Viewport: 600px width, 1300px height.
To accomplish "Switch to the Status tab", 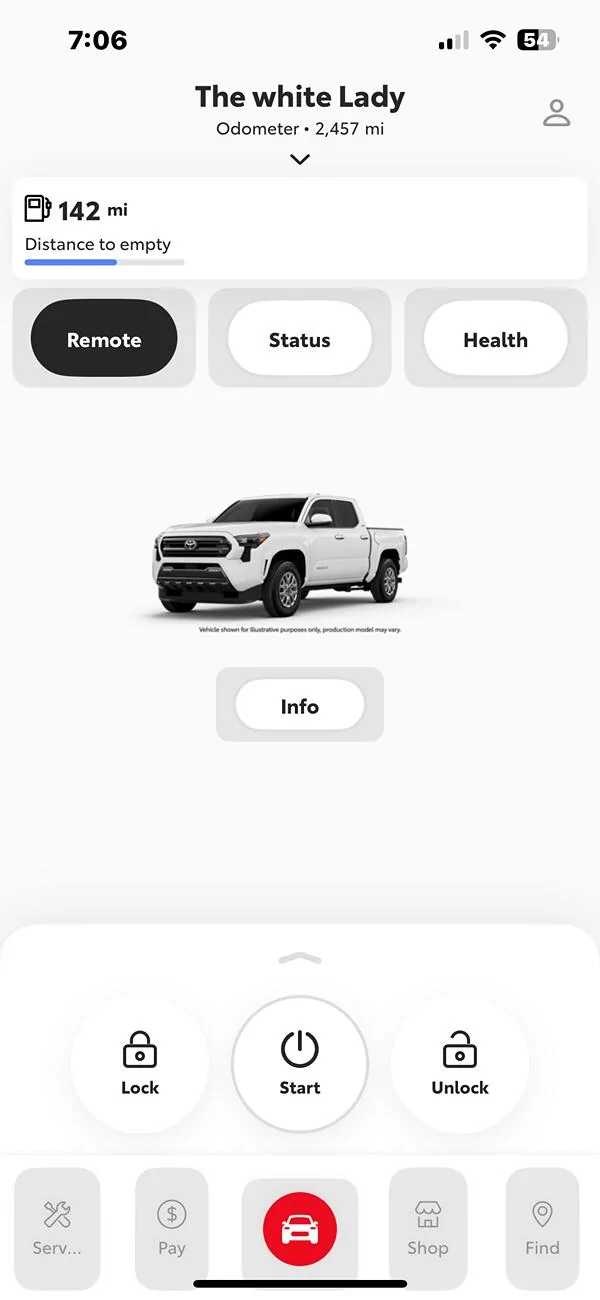I will pyautogui.click(x=299, y=339).
